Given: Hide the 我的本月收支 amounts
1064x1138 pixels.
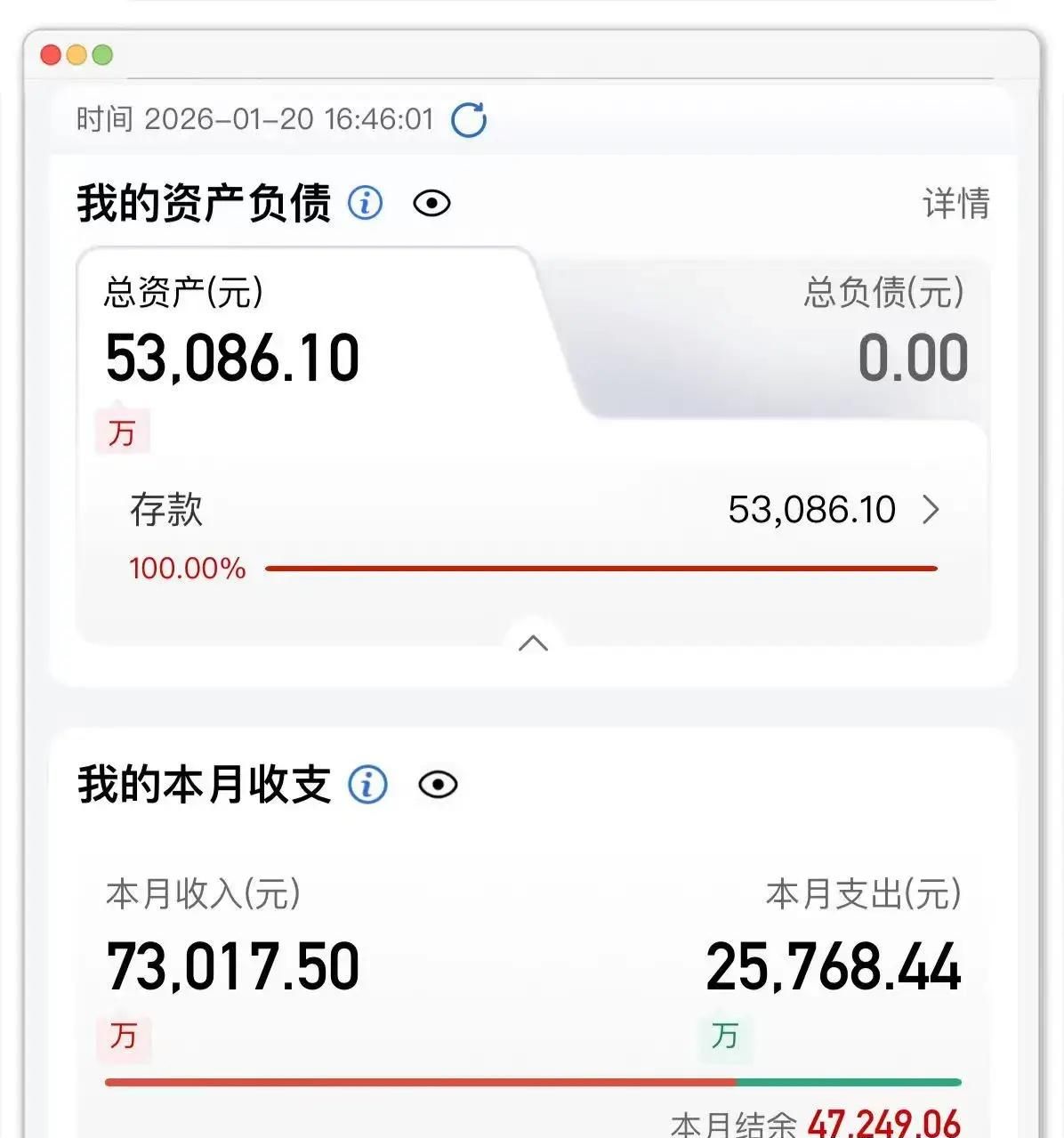Looking at the screenshot, I should click(x=438, y=785).
